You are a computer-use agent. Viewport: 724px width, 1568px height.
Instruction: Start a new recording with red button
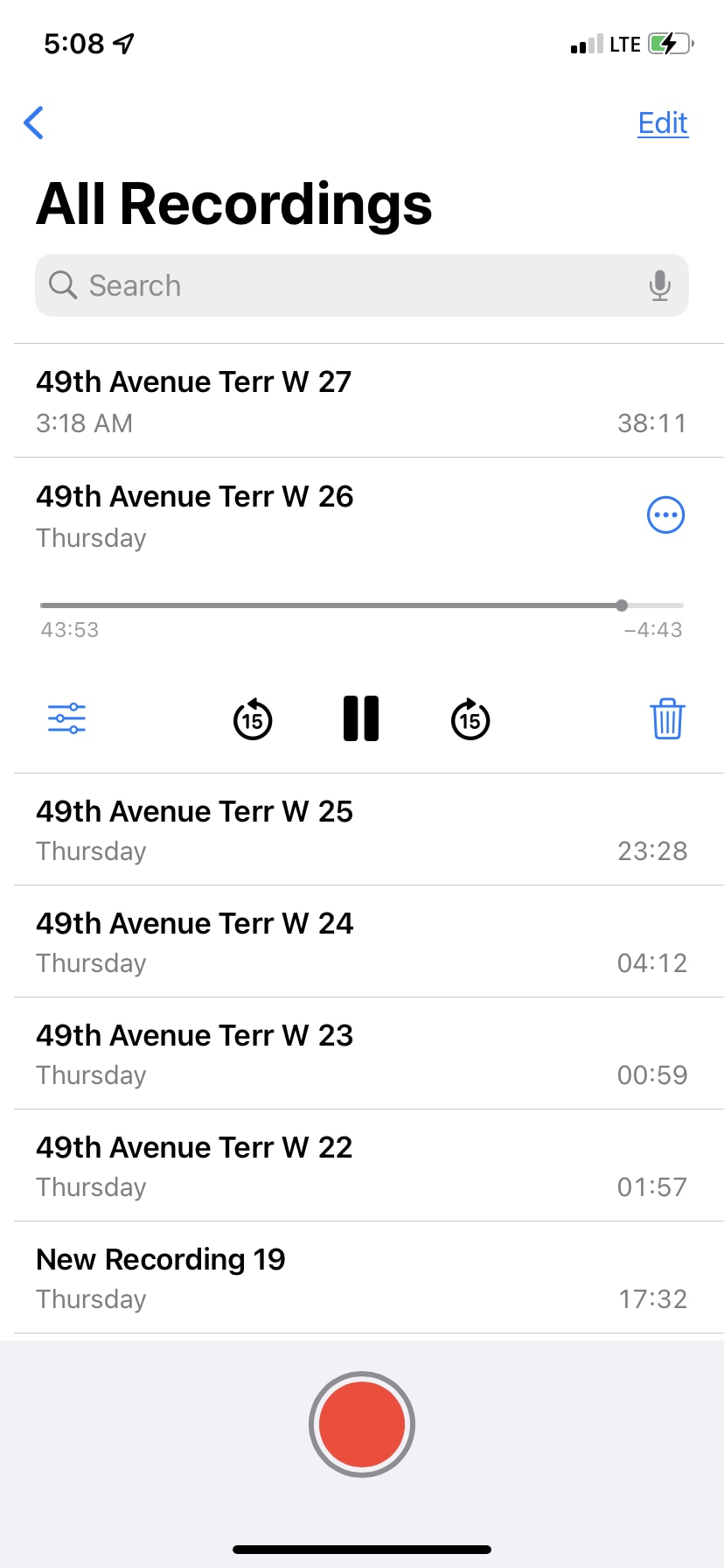tap(362, 1424)
